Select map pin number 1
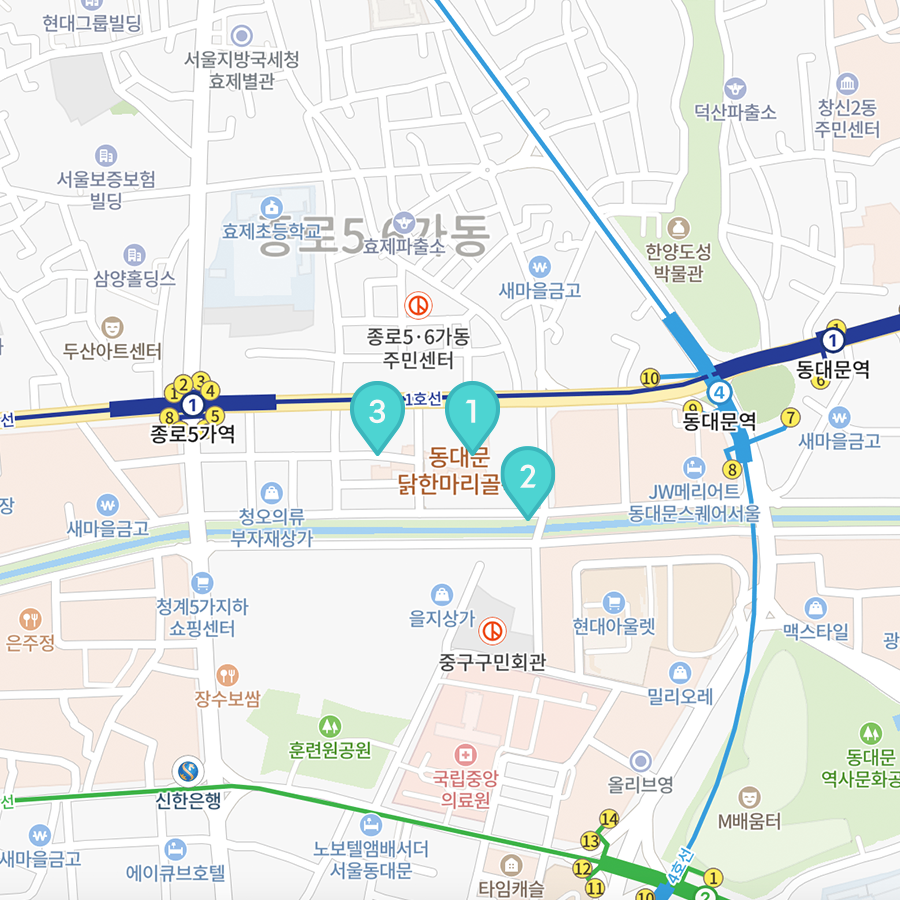This screenshot has width=900, height=900. click(x=472, y=417)
